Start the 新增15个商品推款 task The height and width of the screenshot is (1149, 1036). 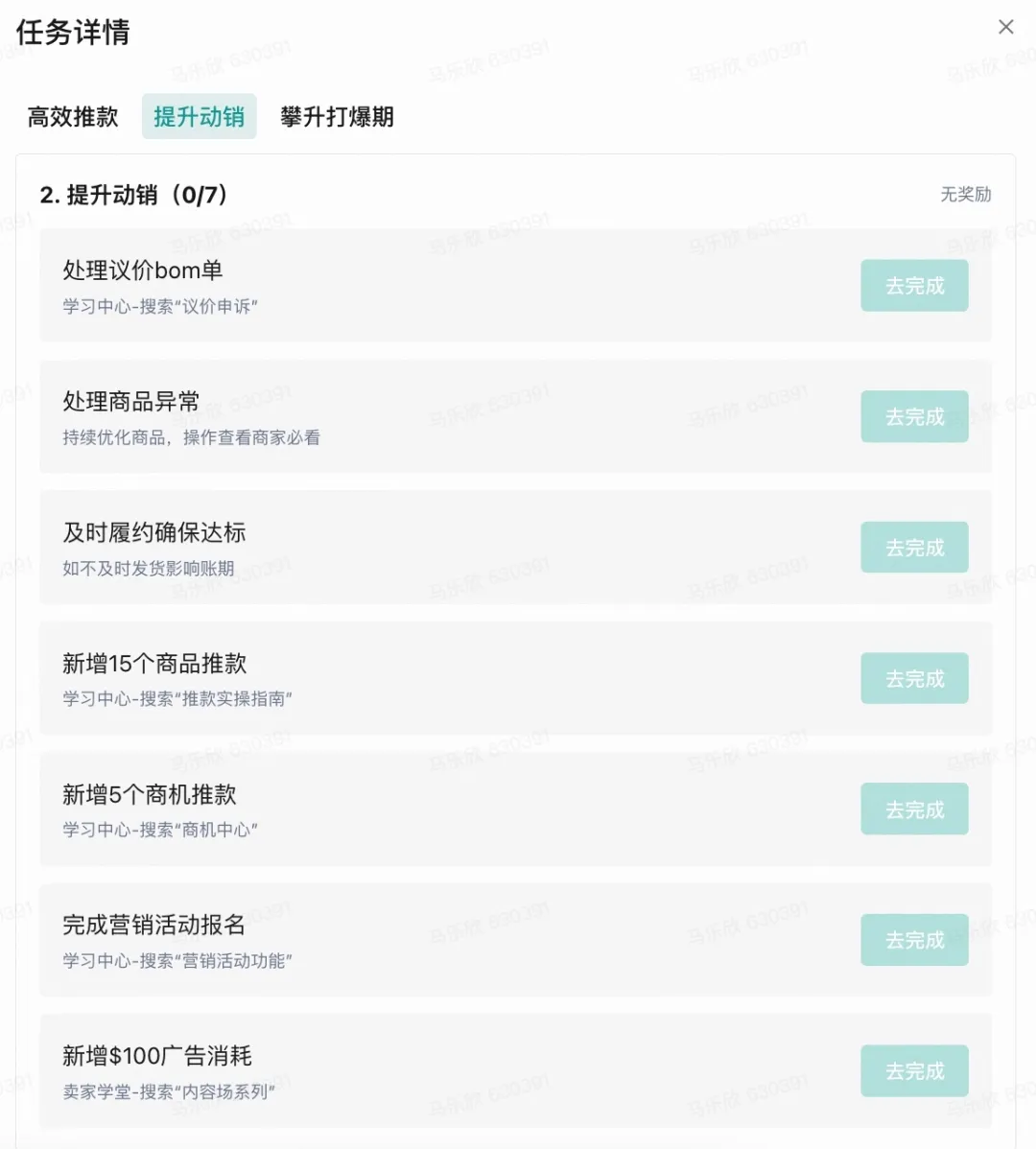913,679
